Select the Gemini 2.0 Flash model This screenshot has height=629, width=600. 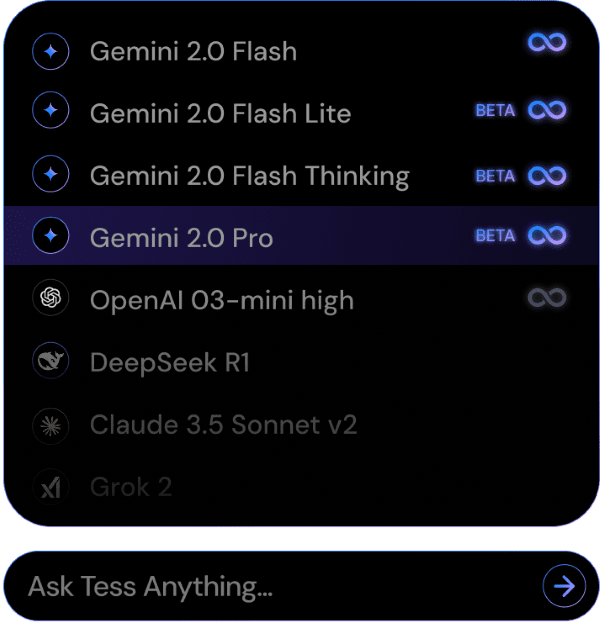coord(193,52)
